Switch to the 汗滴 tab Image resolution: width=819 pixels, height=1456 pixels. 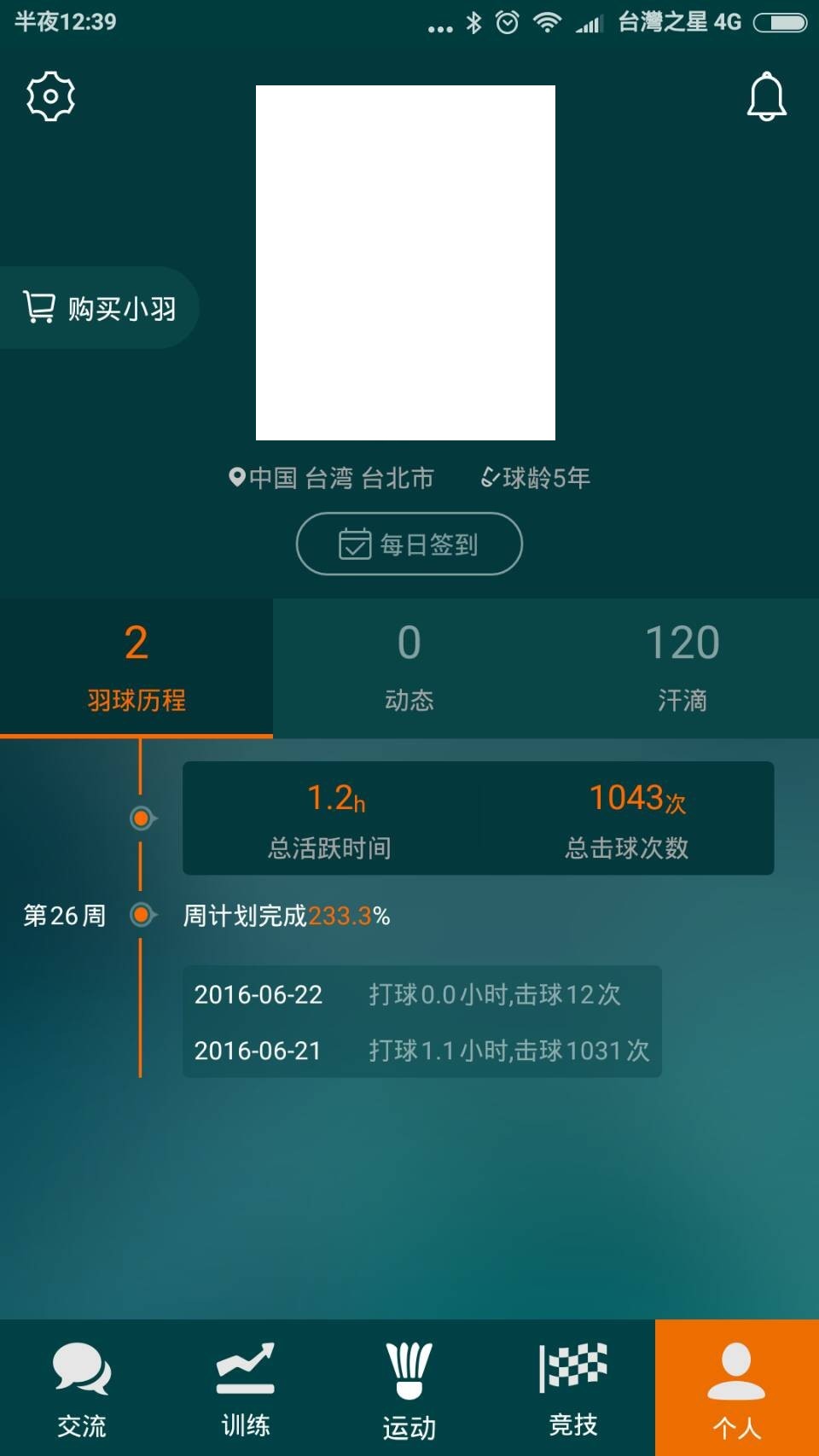682,667
